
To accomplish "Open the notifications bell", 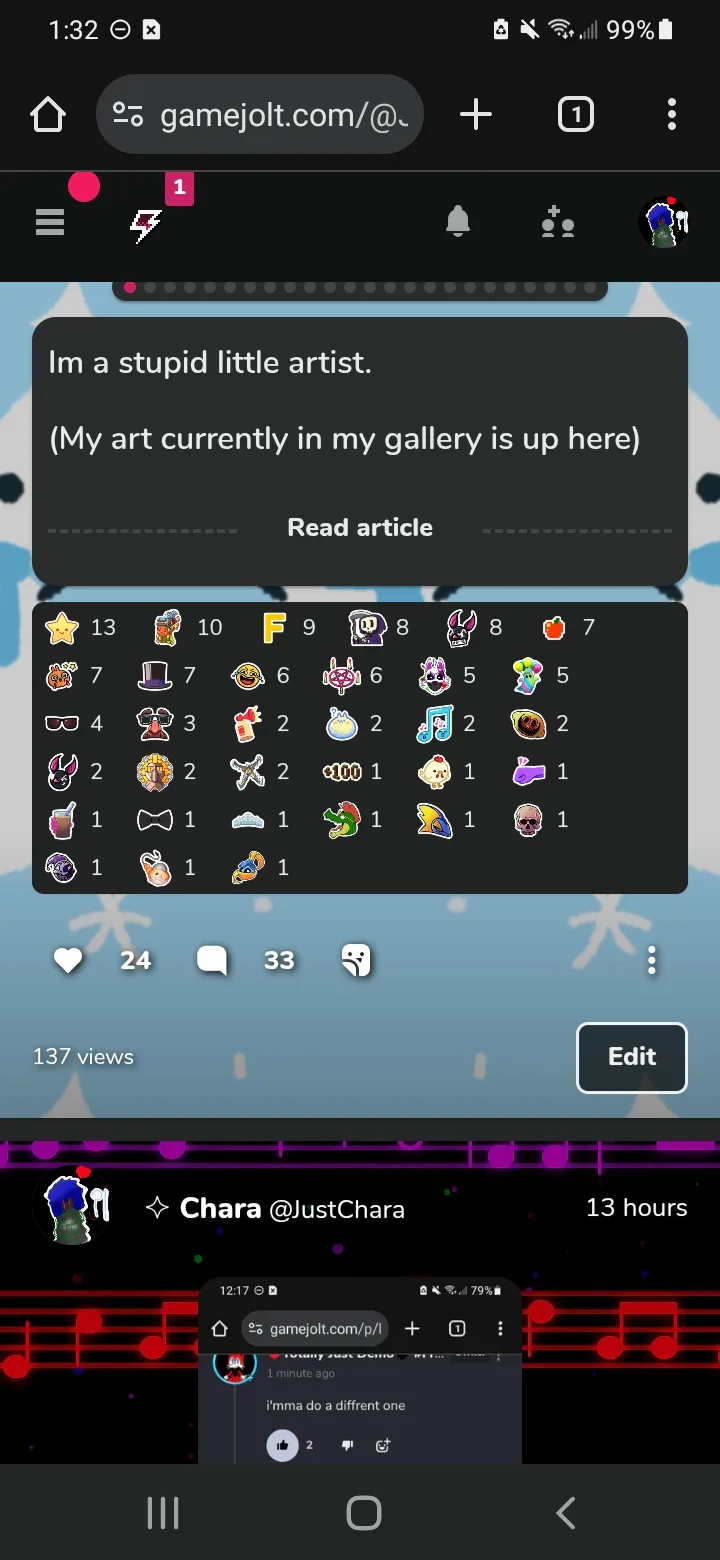I will pos(458,222).
